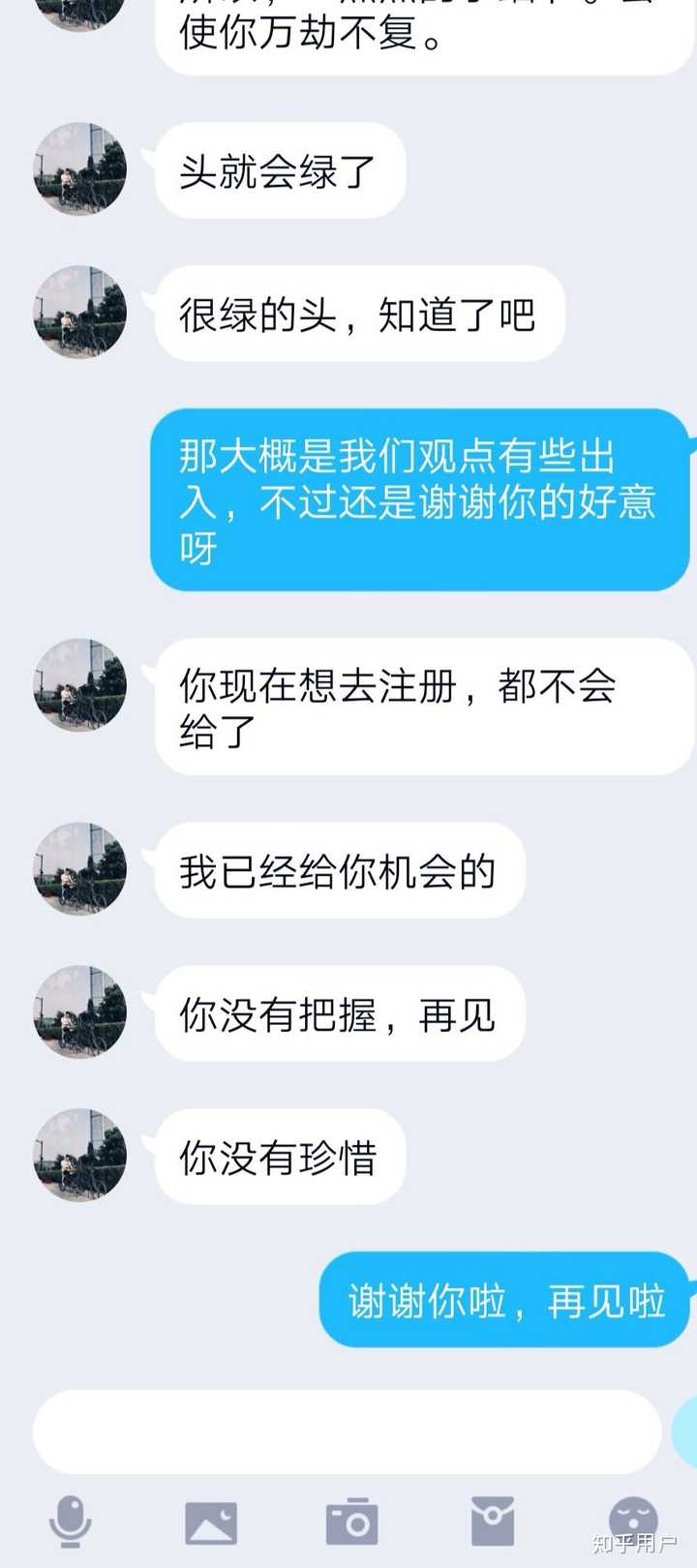Open the image gallery picker icon
The image size is (697, 1568).
(211, 1523)
